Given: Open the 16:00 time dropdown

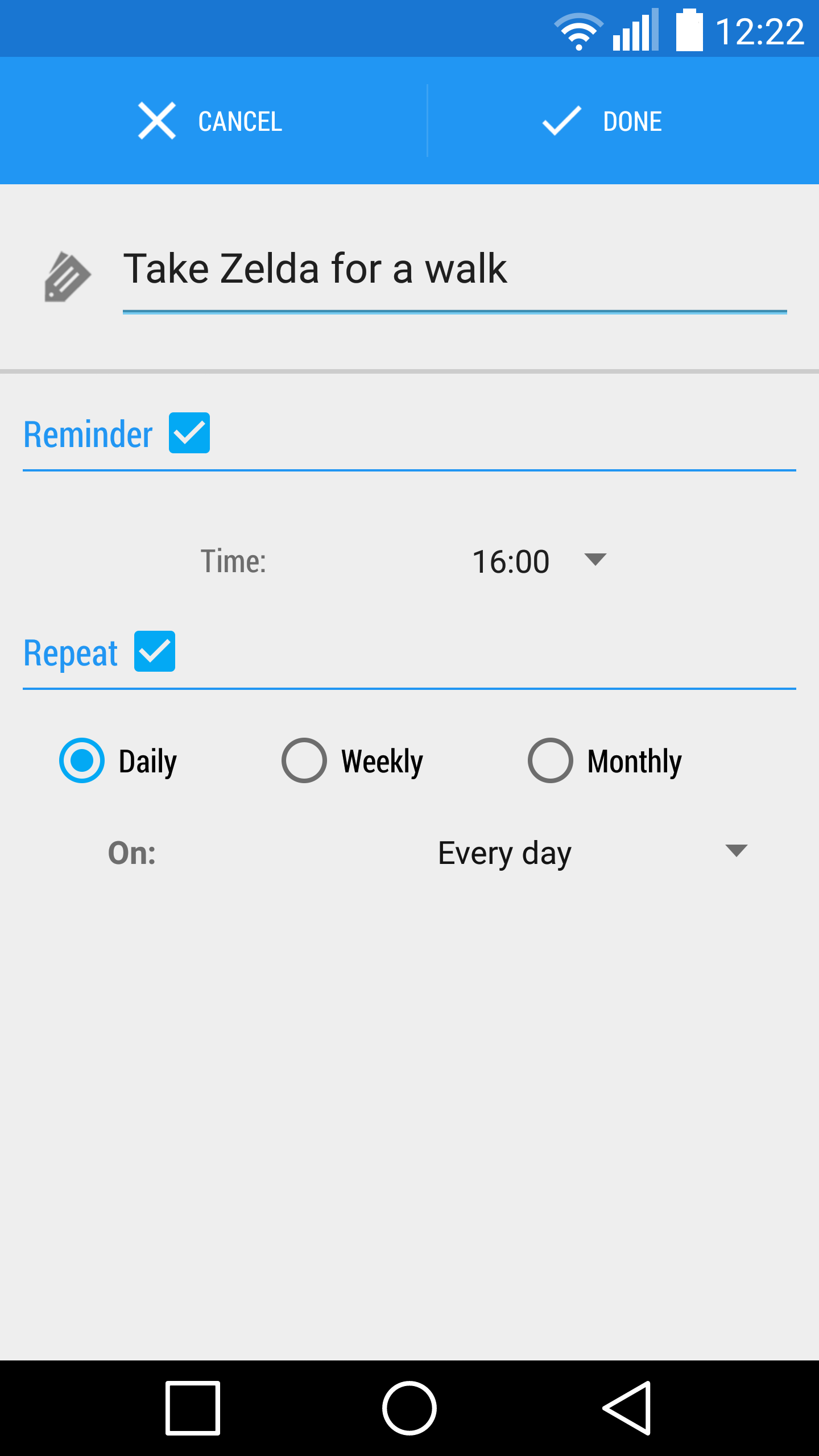Looking at the screenshot, I should (539, 561).
